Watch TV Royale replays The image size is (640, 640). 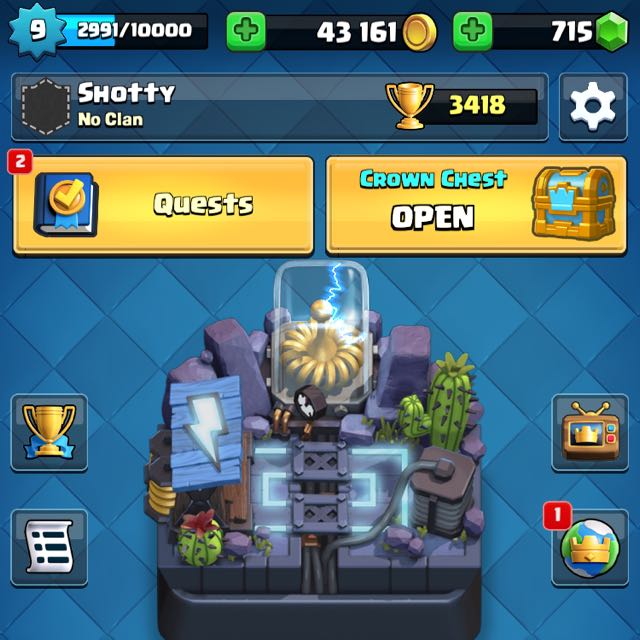tap(590, 432)
